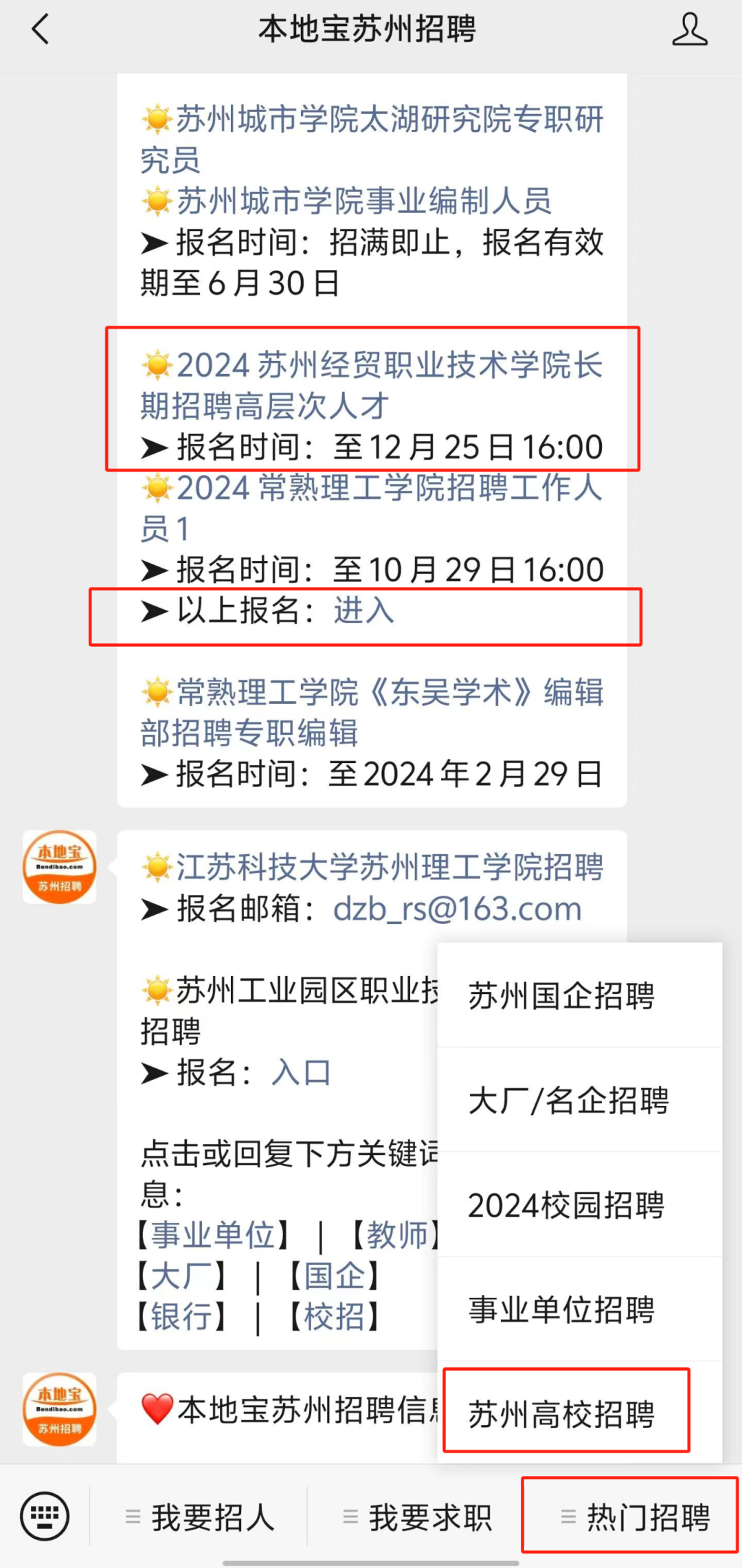Viewport: 742px width, 1568px height.
Task: Go back from 本地宝苏州招聘 chat
Action: (41, 30)
